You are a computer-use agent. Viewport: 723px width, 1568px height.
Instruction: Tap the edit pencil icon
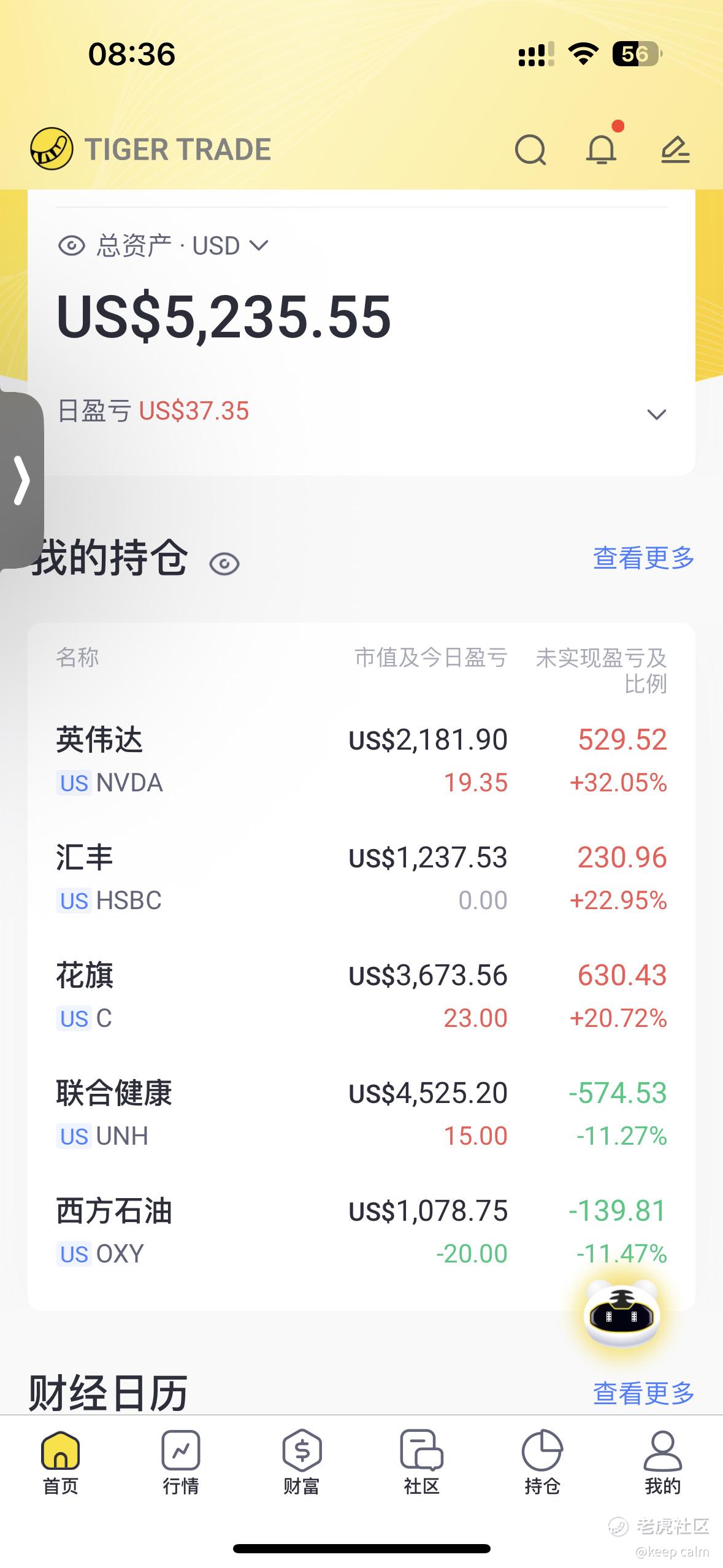pyautogui.click(x=675, y=150)
